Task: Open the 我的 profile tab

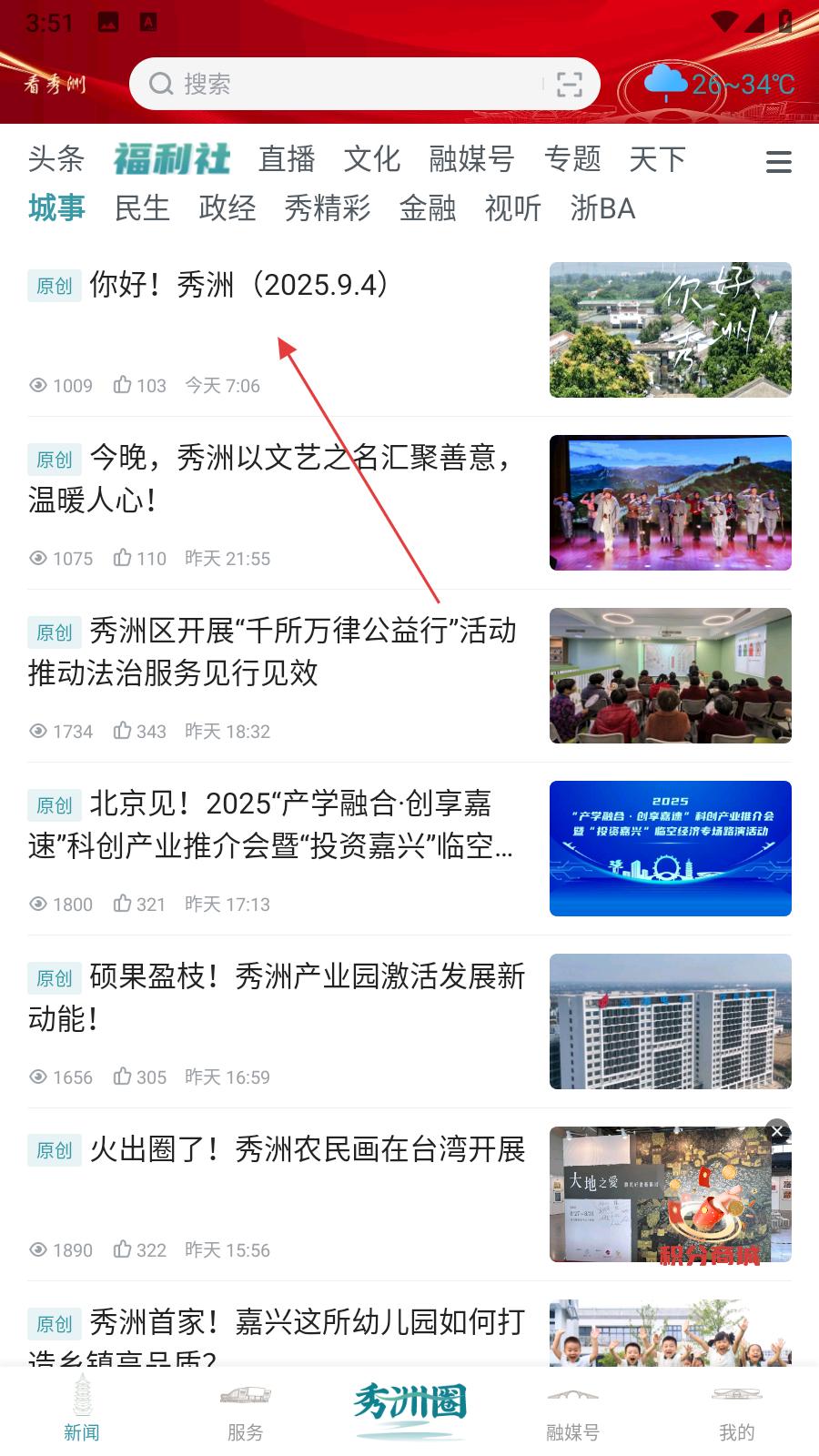Action: [x=736, y=1412]
